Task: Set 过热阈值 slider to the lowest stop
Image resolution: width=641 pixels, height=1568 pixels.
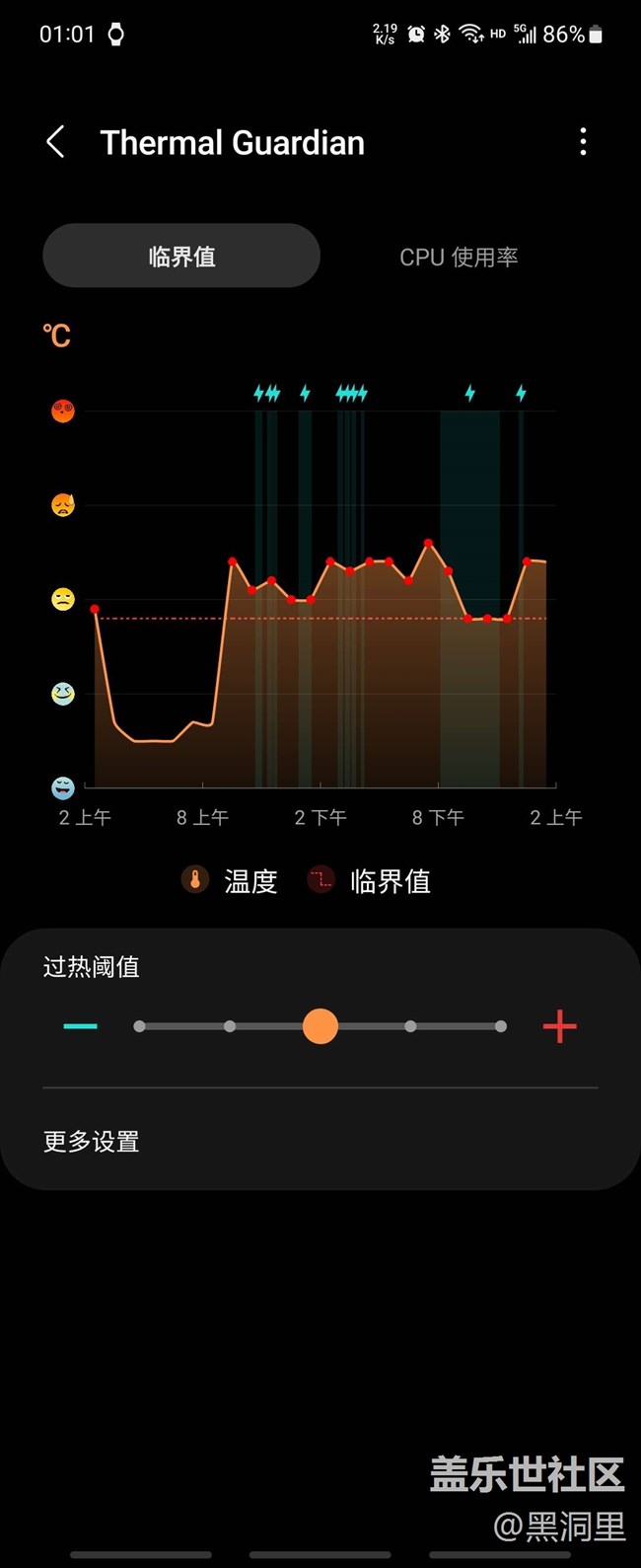Action: click(140, 1026)
